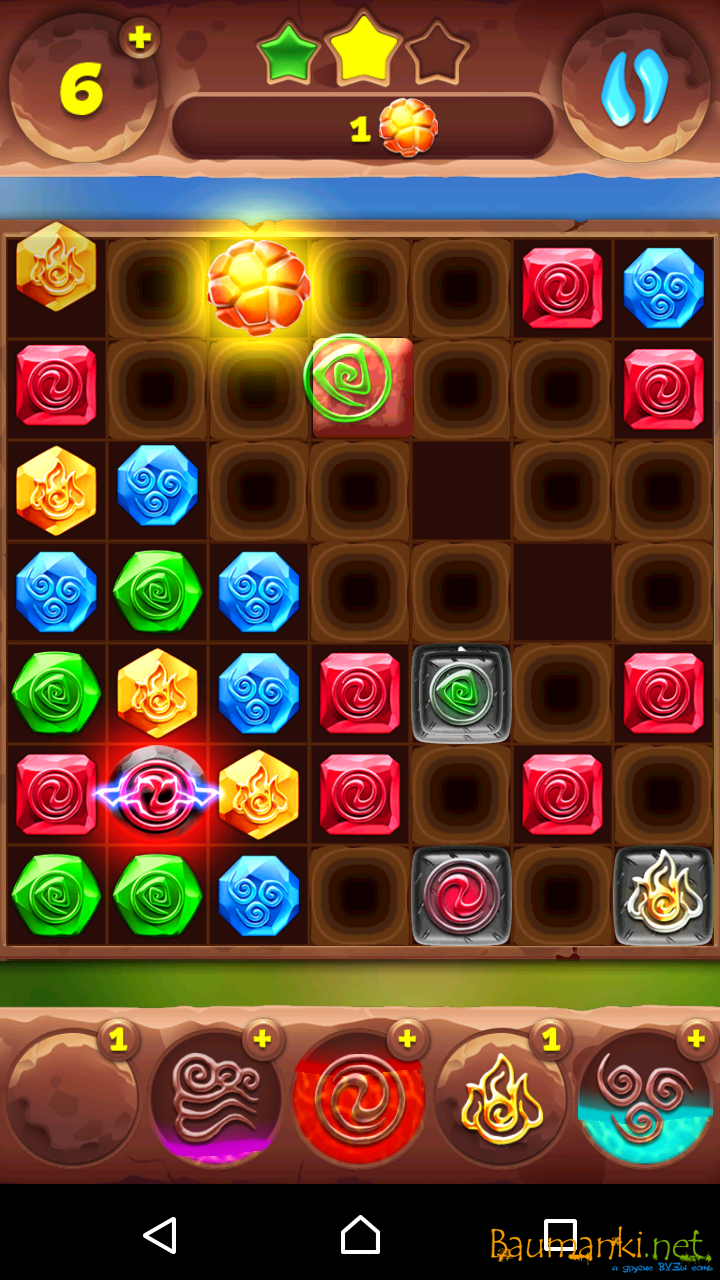Pause the game with the water drops button

pos(635,88)
